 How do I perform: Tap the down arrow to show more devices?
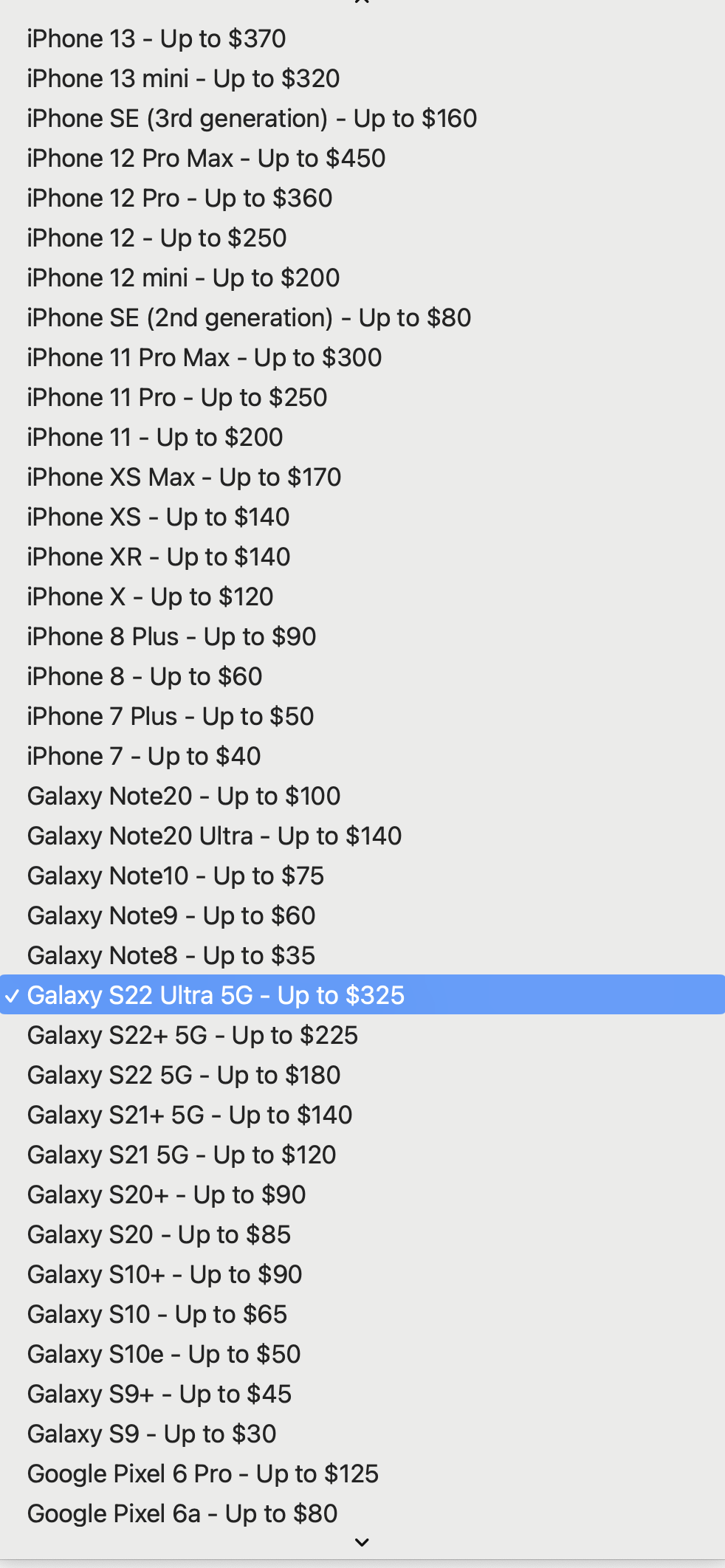coord(362,1542)
